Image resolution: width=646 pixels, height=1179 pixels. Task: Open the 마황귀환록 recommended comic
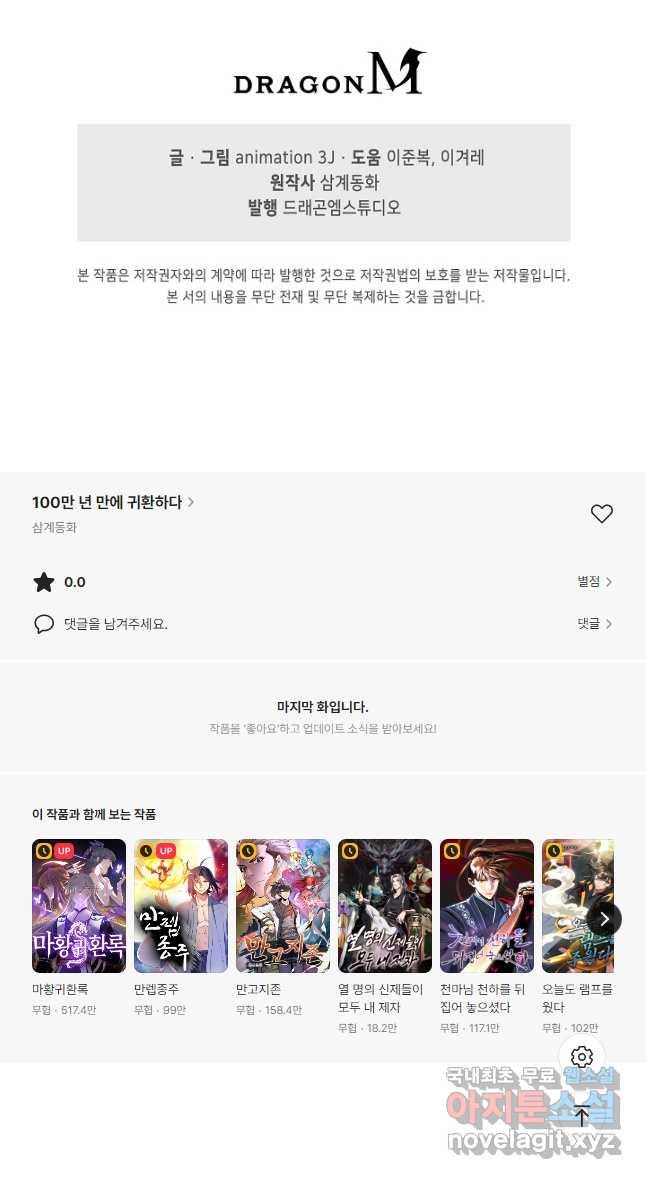click(x=79, y=906)
